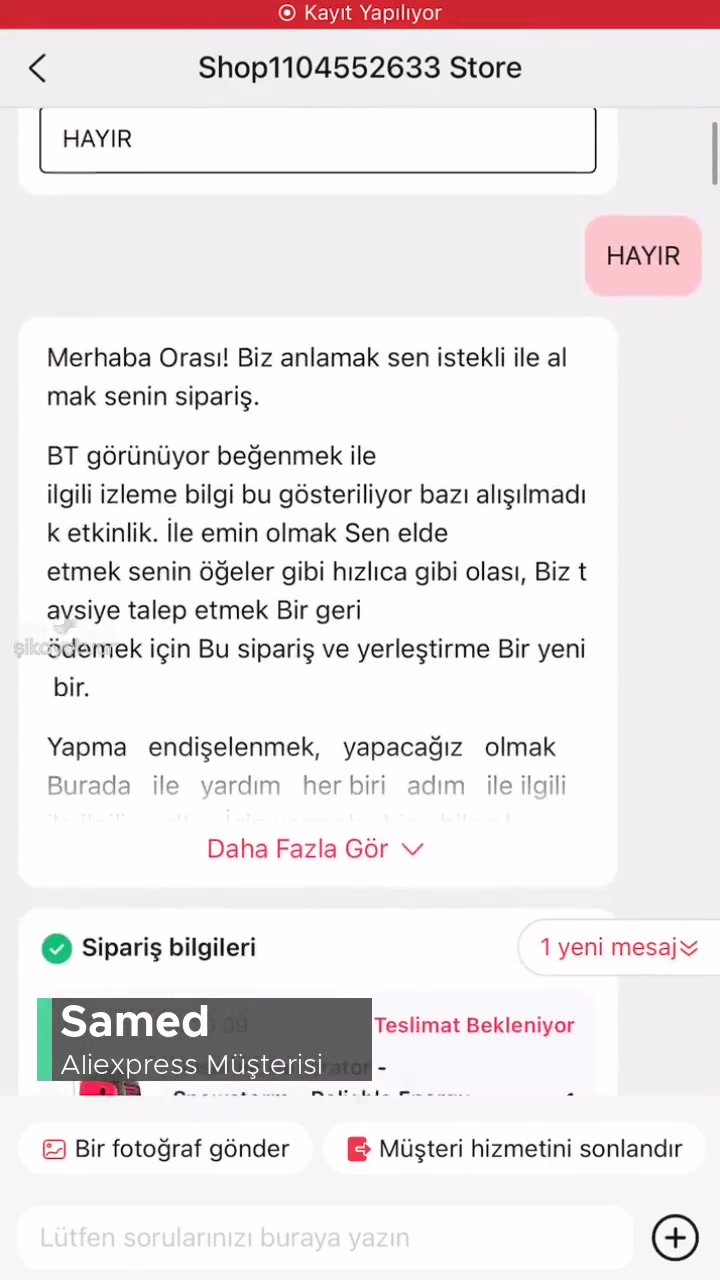Select the HAYIR quick-reply option

(317, 139)
